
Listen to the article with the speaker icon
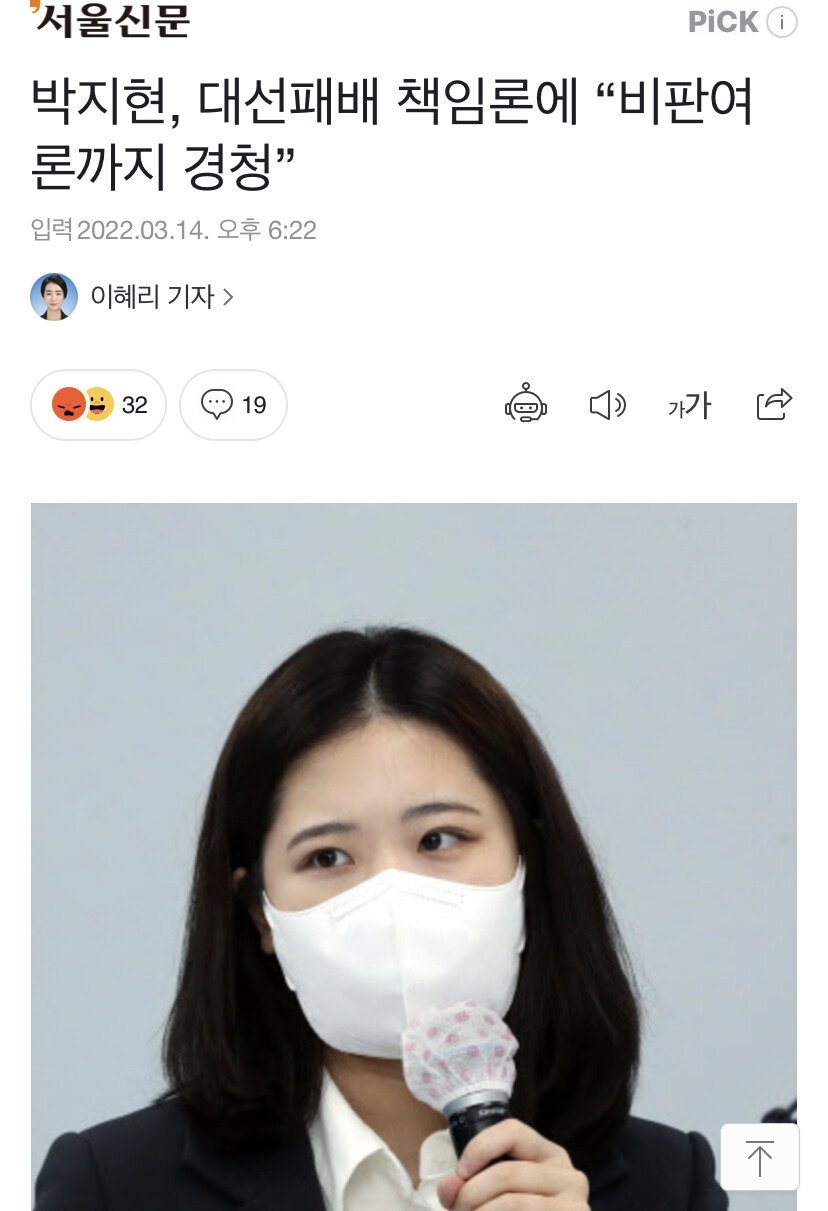coord(607,405)
